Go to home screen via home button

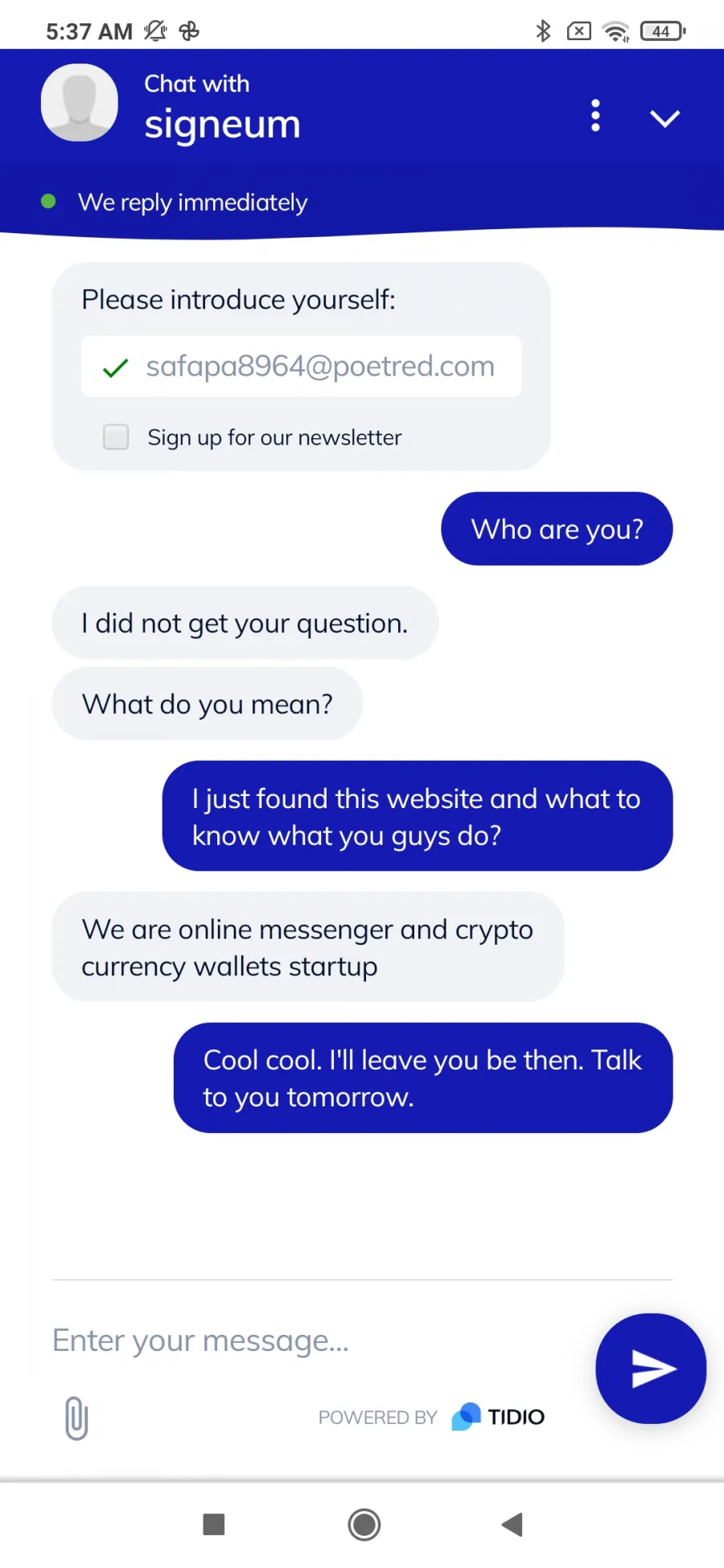364,1524
